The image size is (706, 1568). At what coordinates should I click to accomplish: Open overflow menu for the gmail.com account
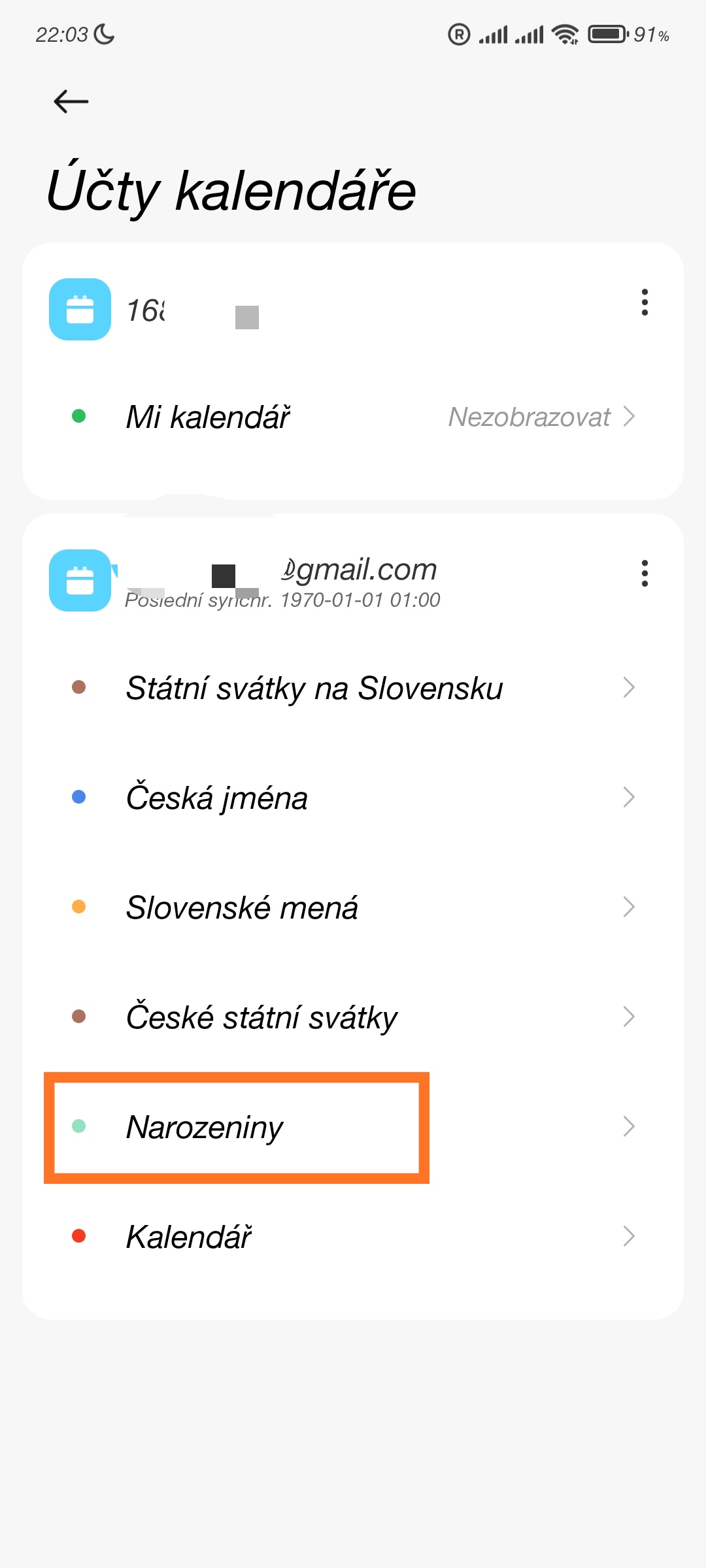(x=645, y=574)
